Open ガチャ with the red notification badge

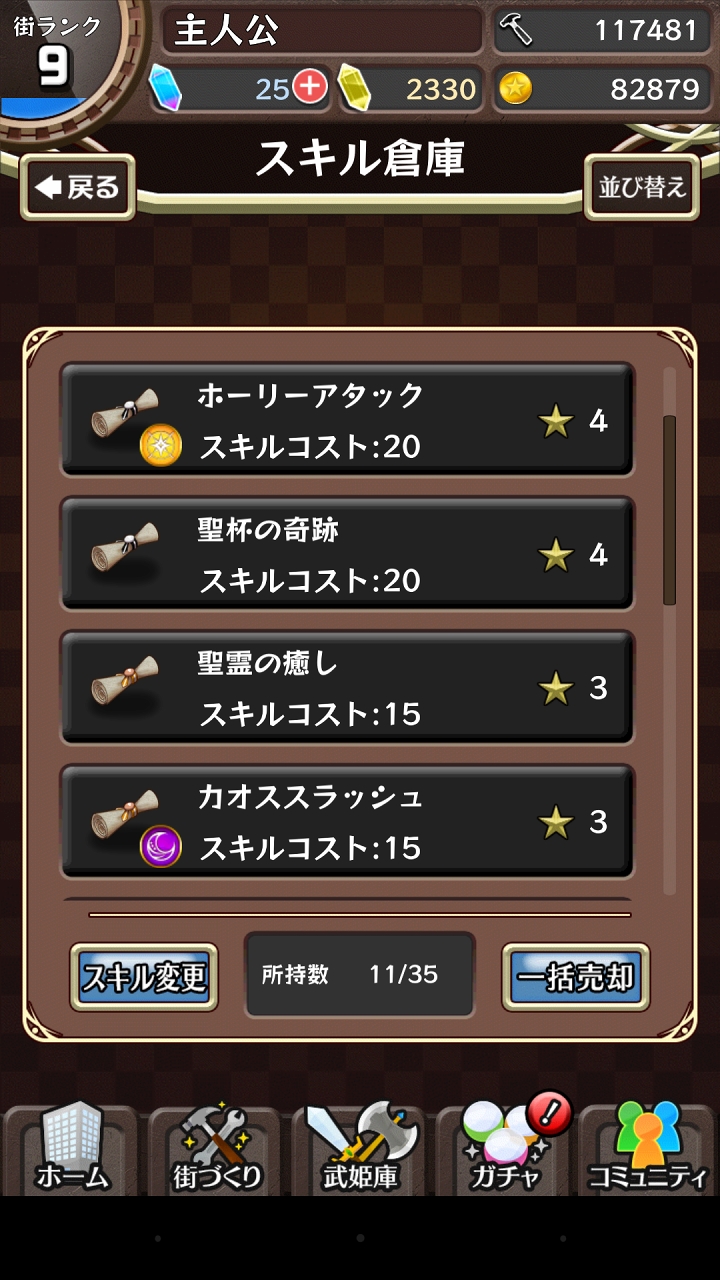coord(505,1146)
